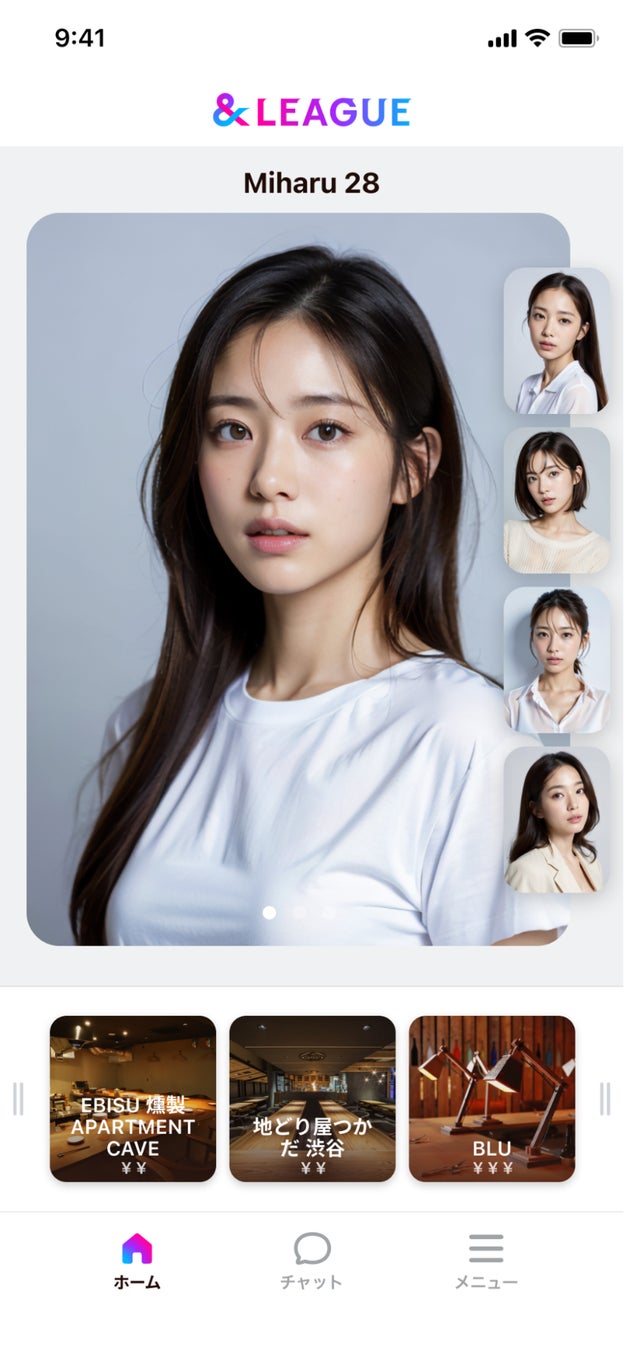
Task: Open the 地どり屋つかだ 渋谷 restaurant card
Action: tap(312, 1099)
